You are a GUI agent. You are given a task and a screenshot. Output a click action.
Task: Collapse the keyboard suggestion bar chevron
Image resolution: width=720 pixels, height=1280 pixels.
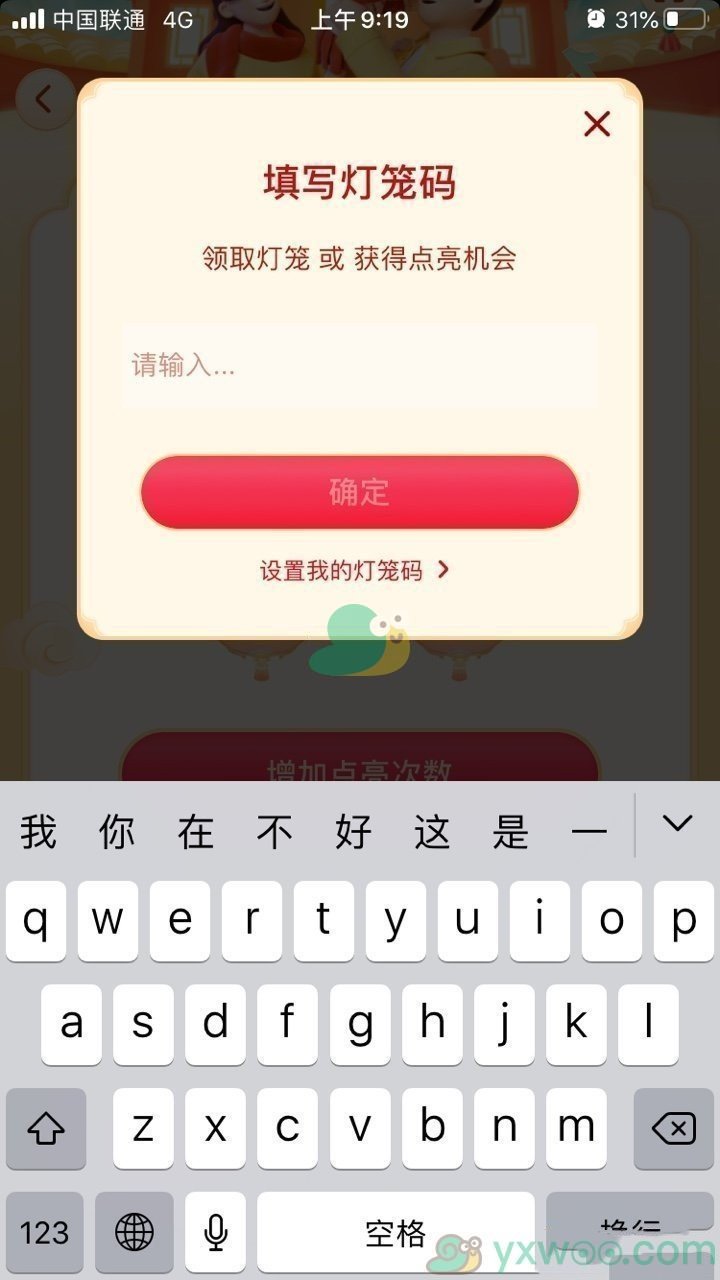coord(677,824)
